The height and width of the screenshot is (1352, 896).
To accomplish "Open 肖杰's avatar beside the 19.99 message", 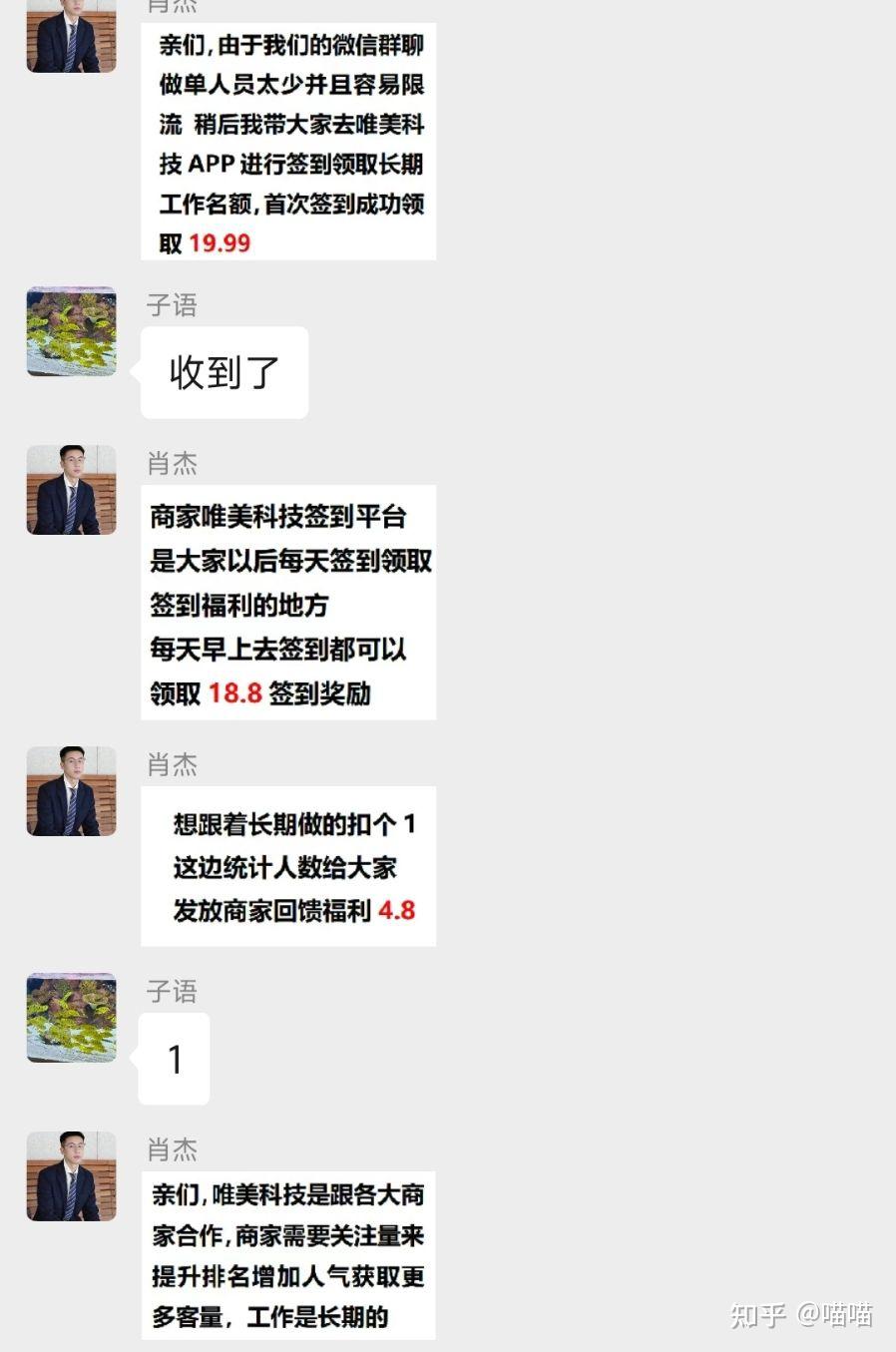I will (x=71, y=36).
